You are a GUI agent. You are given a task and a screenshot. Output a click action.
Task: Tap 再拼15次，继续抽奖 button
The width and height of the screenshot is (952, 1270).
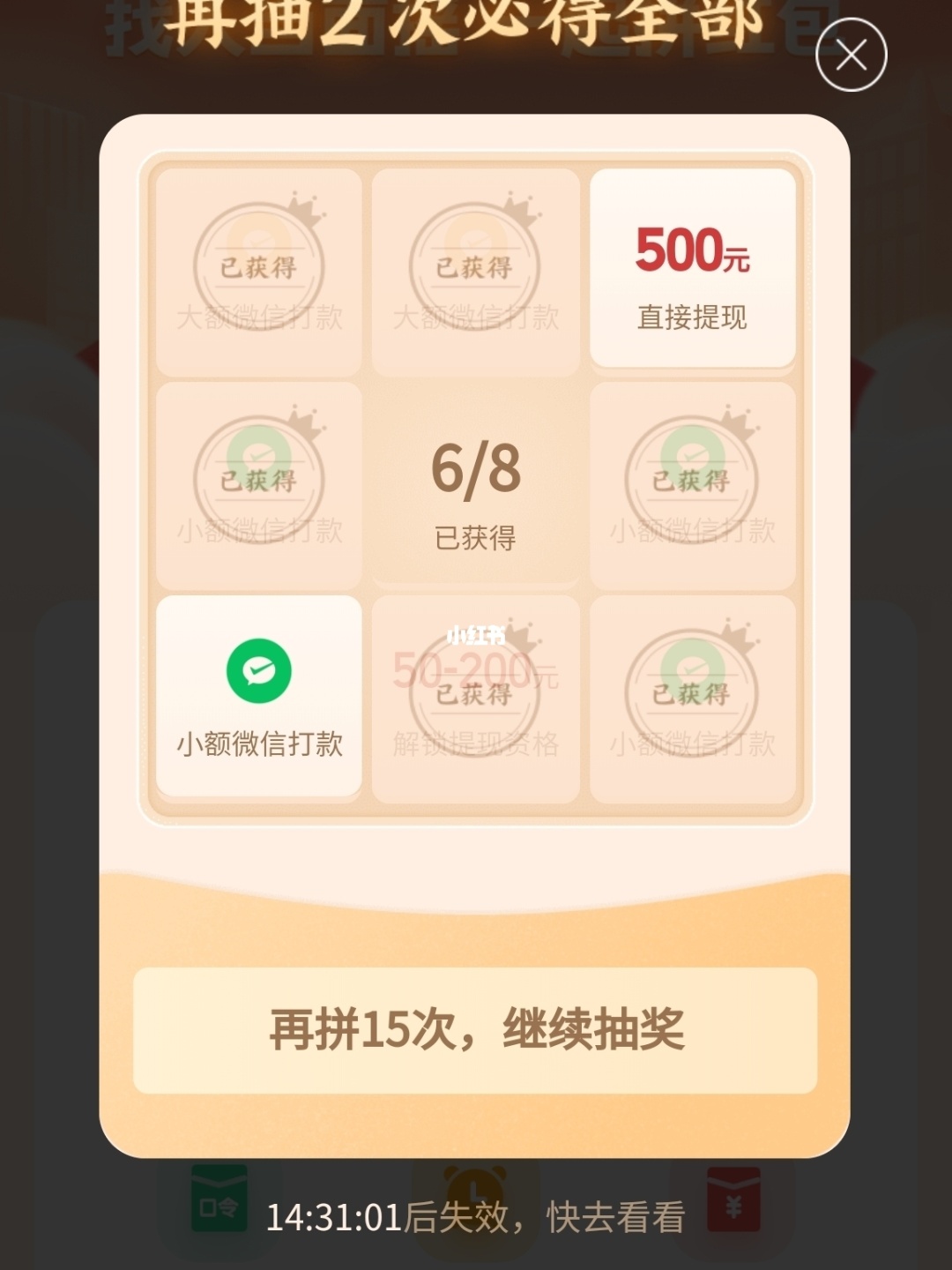point(475,1030)
